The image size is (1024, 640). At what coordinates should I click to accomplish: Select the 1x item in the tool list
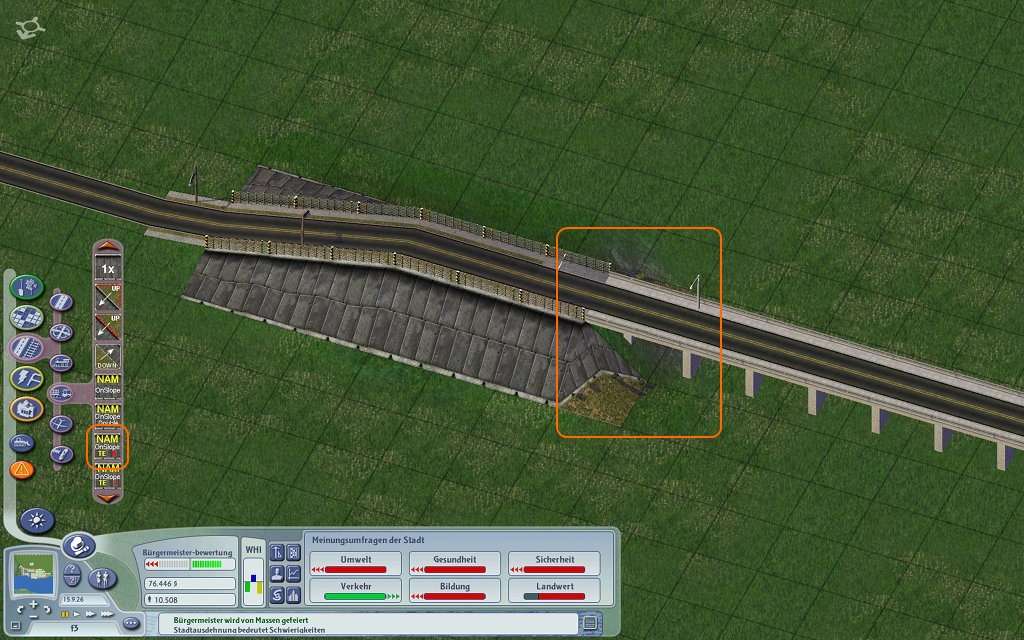(108, 269)
